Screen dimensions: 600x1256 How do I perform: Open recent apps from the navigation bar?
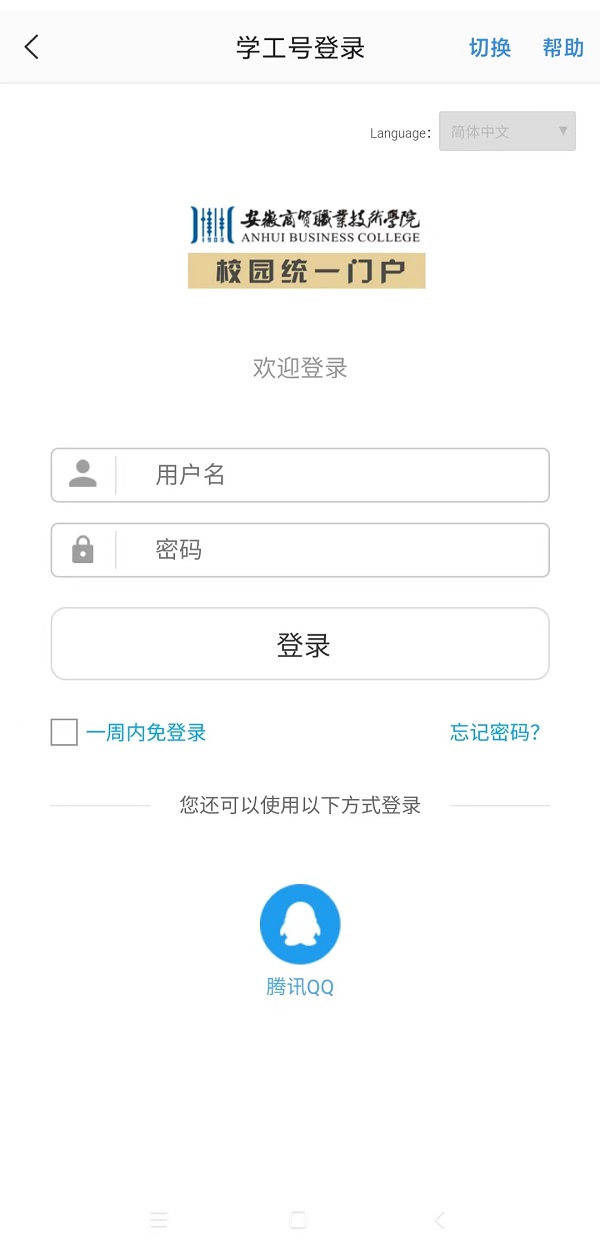coord(159,1220)
